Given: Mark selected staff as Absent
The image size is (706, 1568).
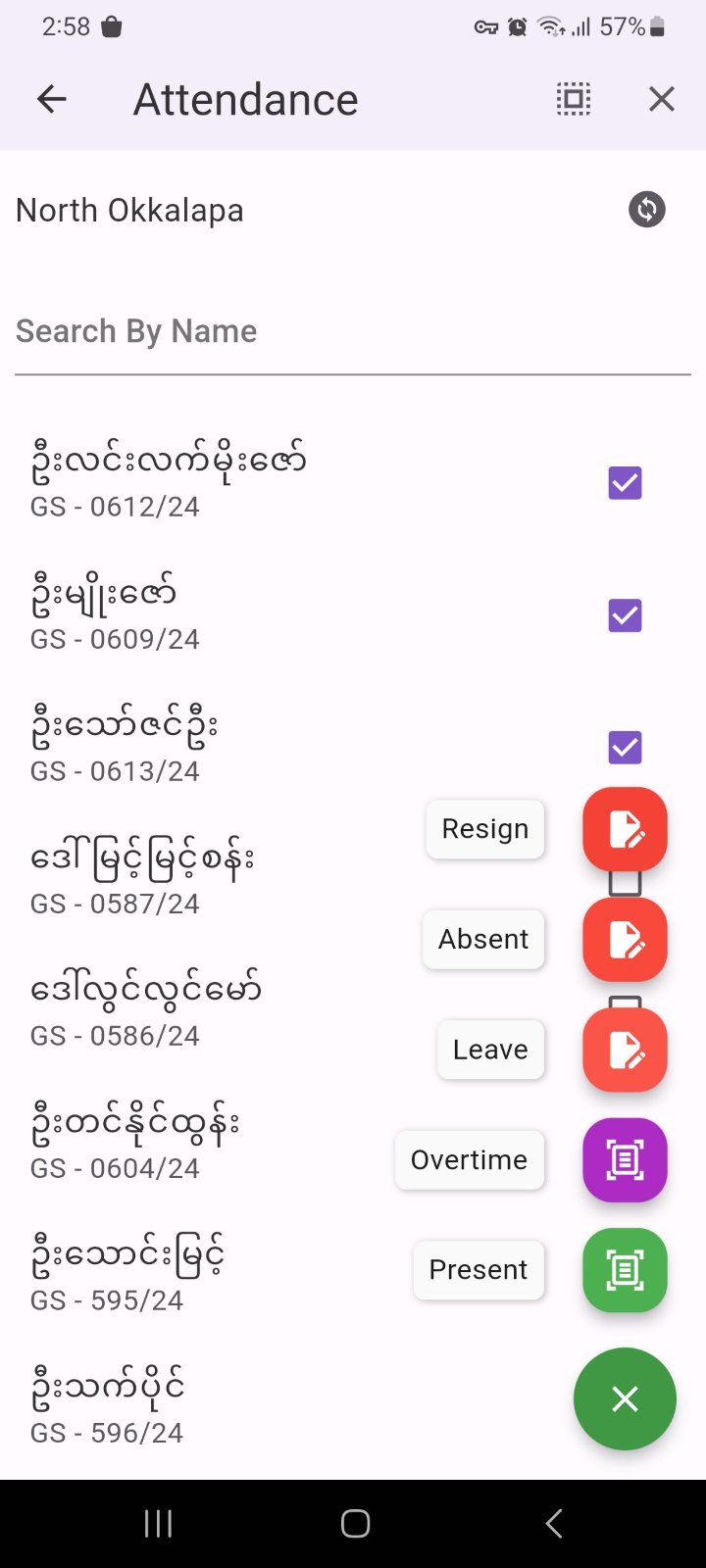Looking at the screenshot, I should tap(626, 939).
